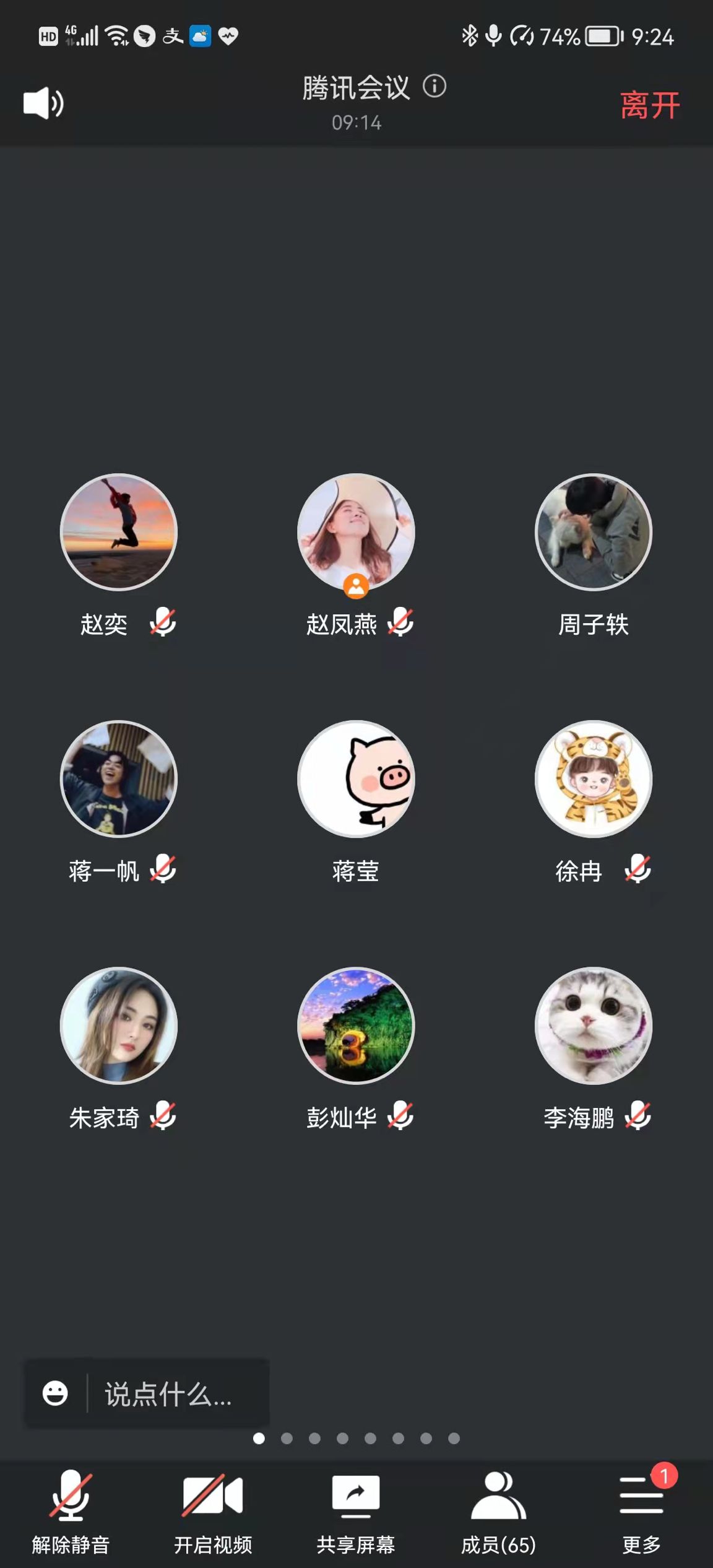
Task: Select host 赵凤燕's avatar
Action: point(356,532)
